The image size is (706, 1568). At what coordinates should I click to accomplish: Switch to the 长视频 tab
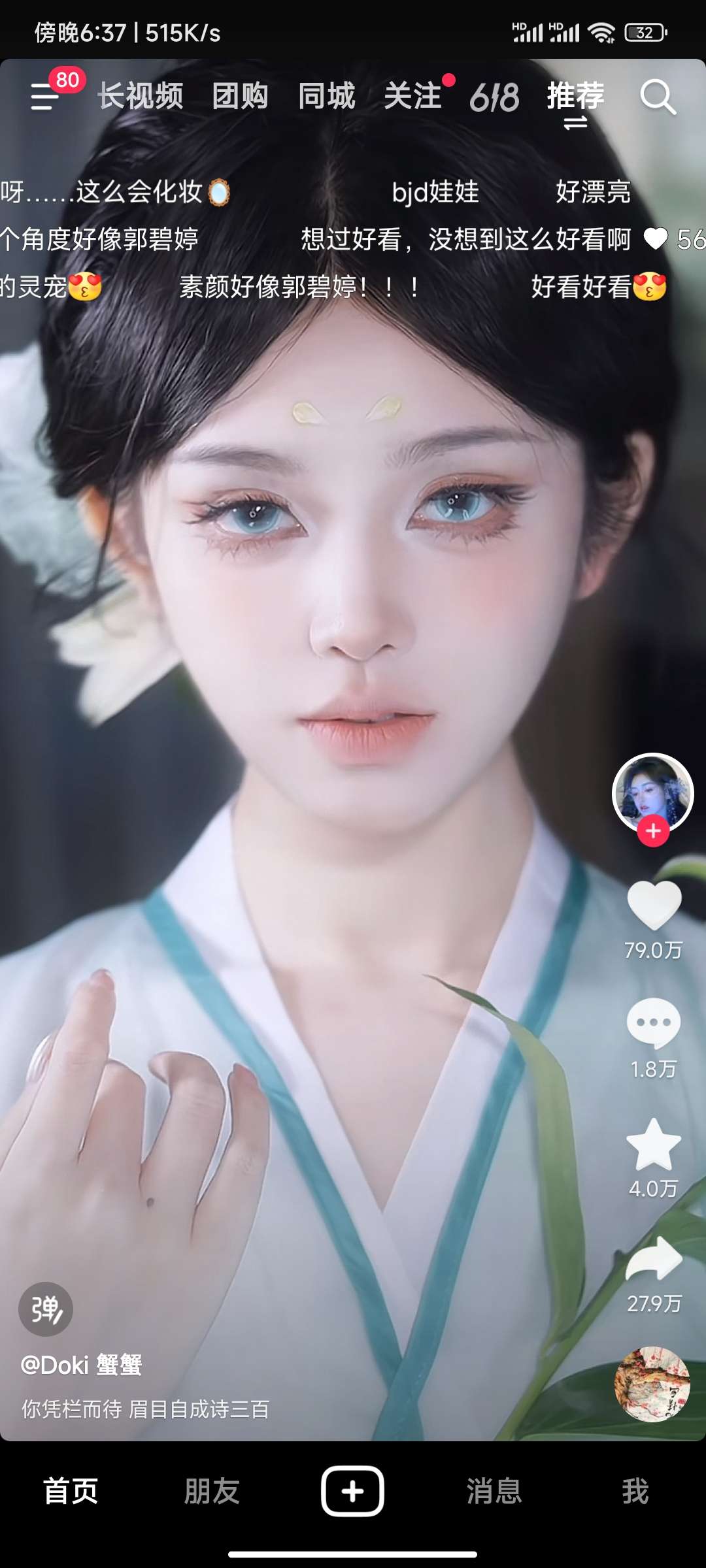click(x=141, y=97)
